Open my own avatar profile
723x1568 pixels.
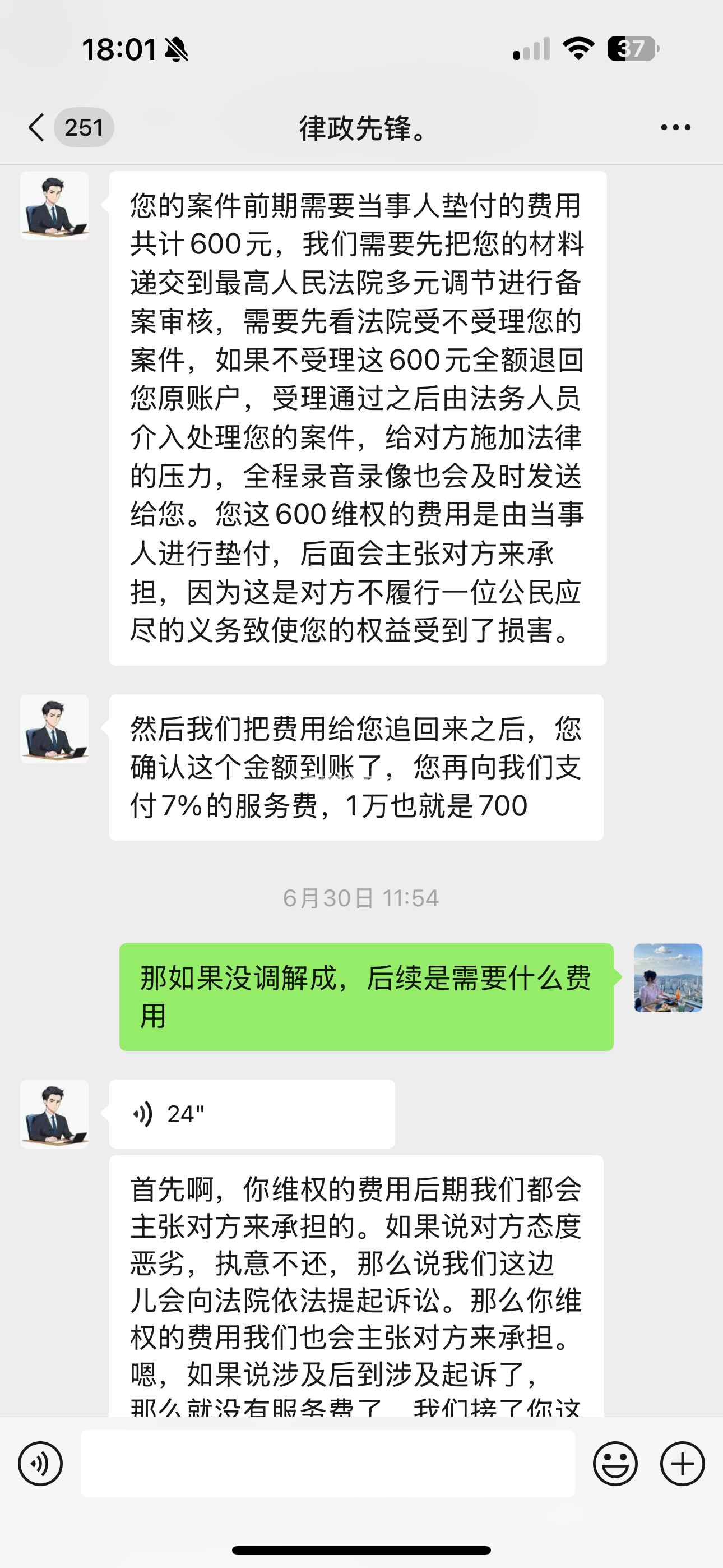coord(668,977)
